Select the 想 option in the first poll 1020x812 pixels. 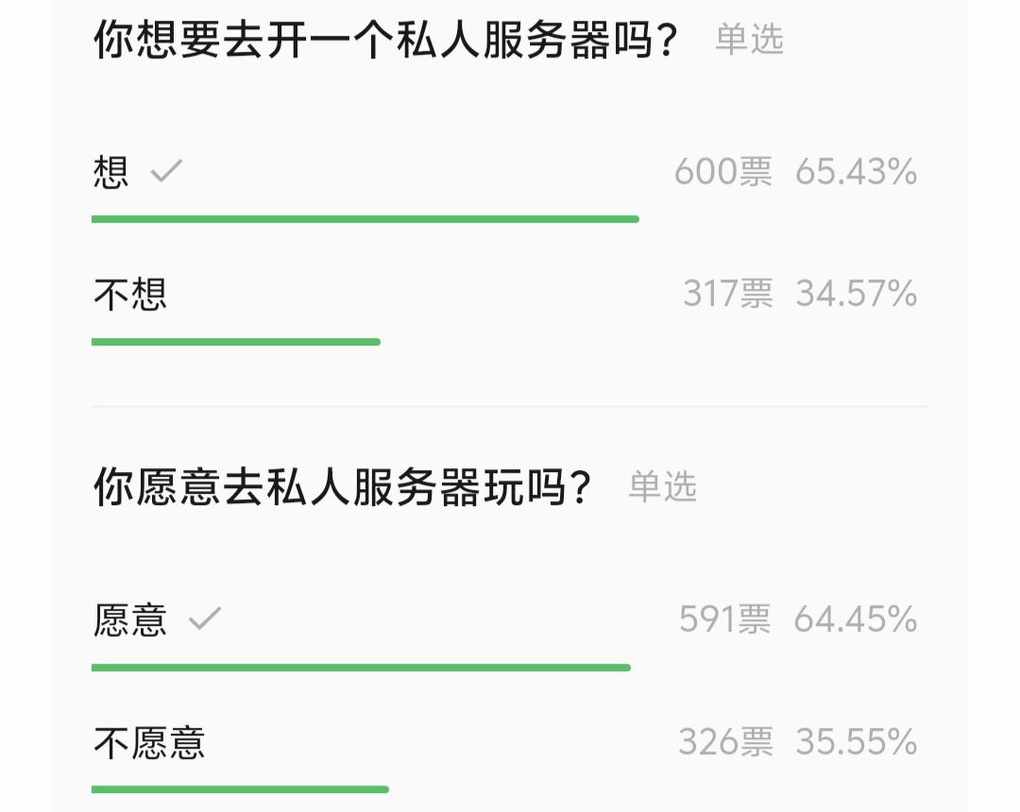point(112,173)
